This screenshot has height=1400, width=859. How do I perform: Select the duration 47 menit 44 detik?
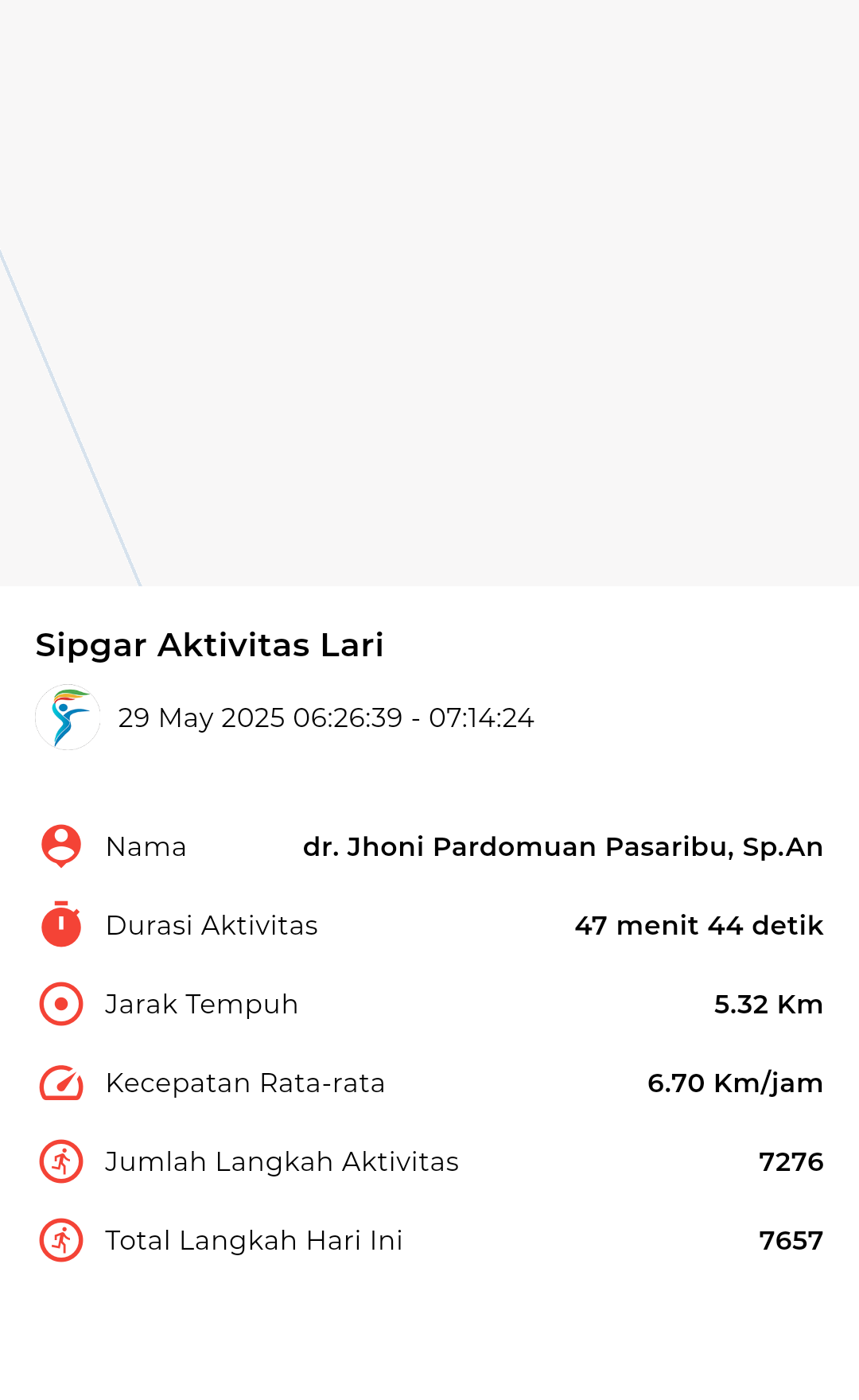[x=698, y=925]
